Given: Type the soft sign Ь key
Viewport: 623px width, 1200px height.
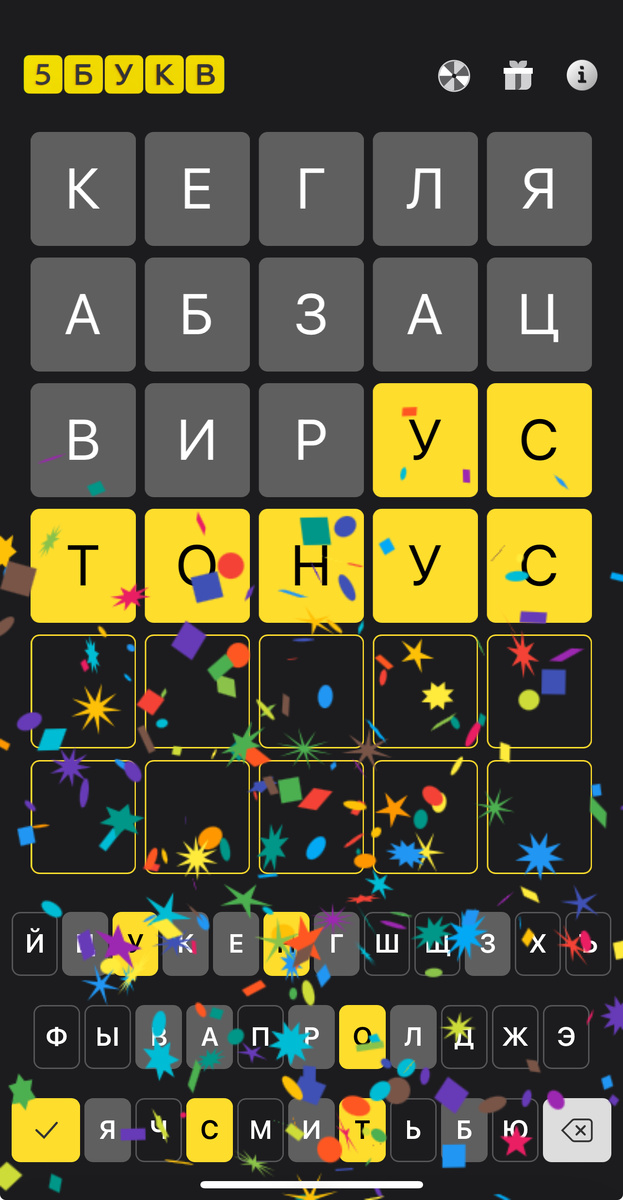Looking at the screenshot, I should [x=413, y=1130].
